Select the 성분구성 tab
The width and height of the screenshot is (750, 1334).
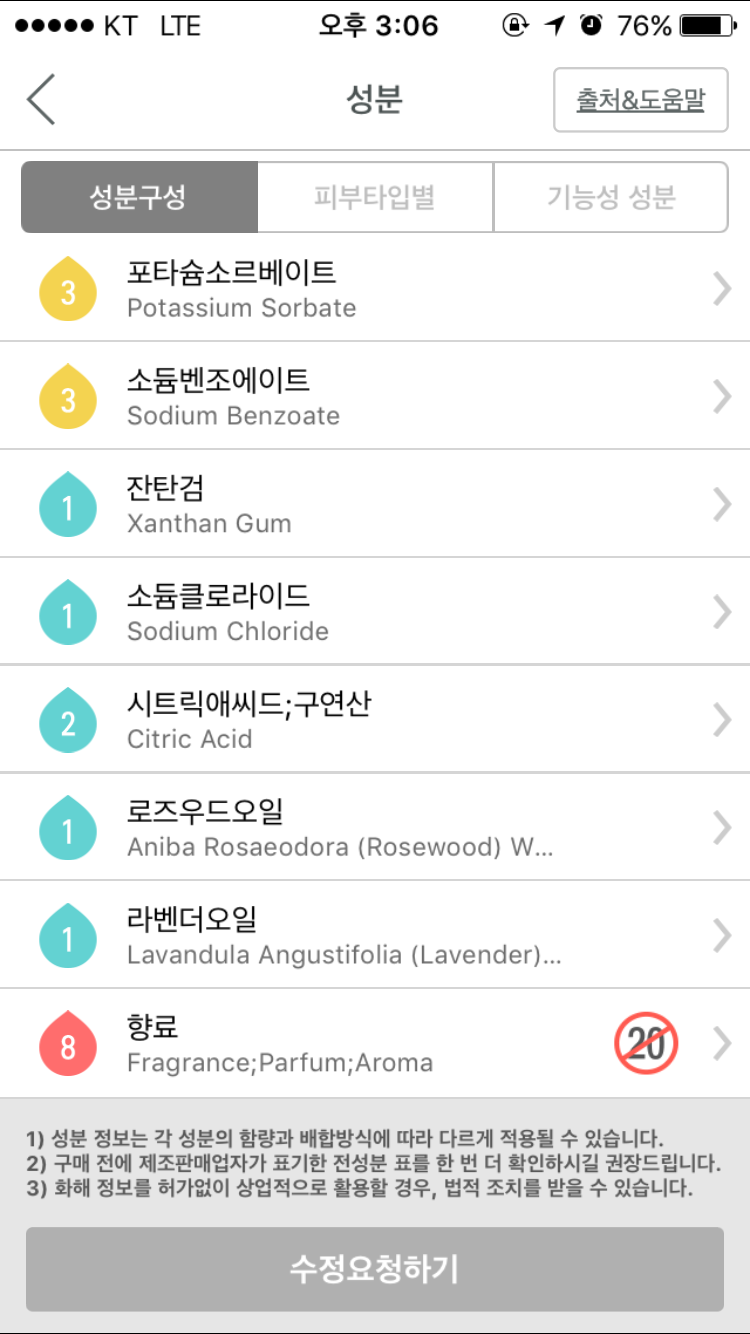pyautogui.click(x=139, y=197)
